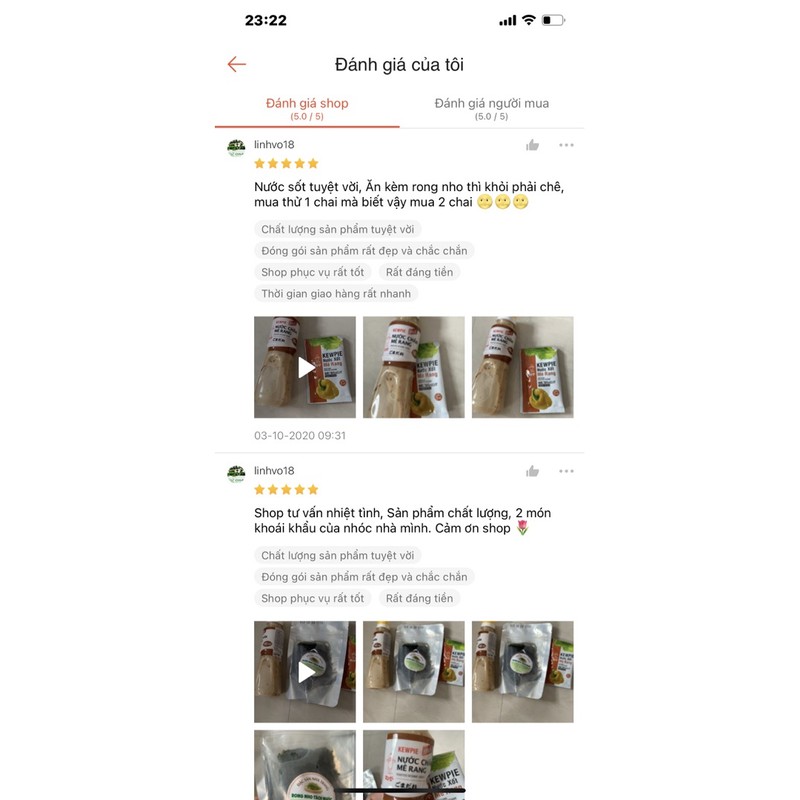Play video in the 'Nước sốt tuyệt vời' review
The image size is (800, 800).
(305, 367)
